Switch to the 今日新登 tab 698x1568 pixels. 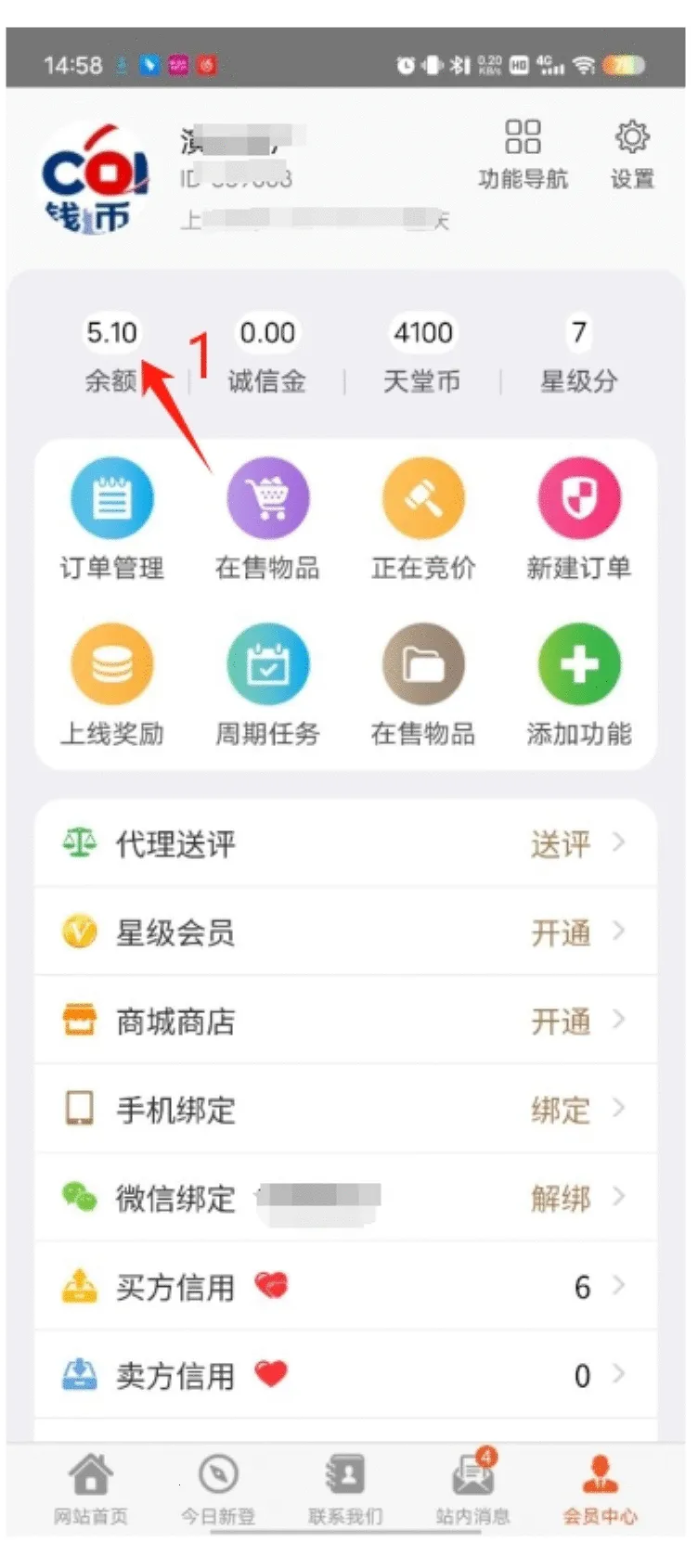pos(218,1489)
